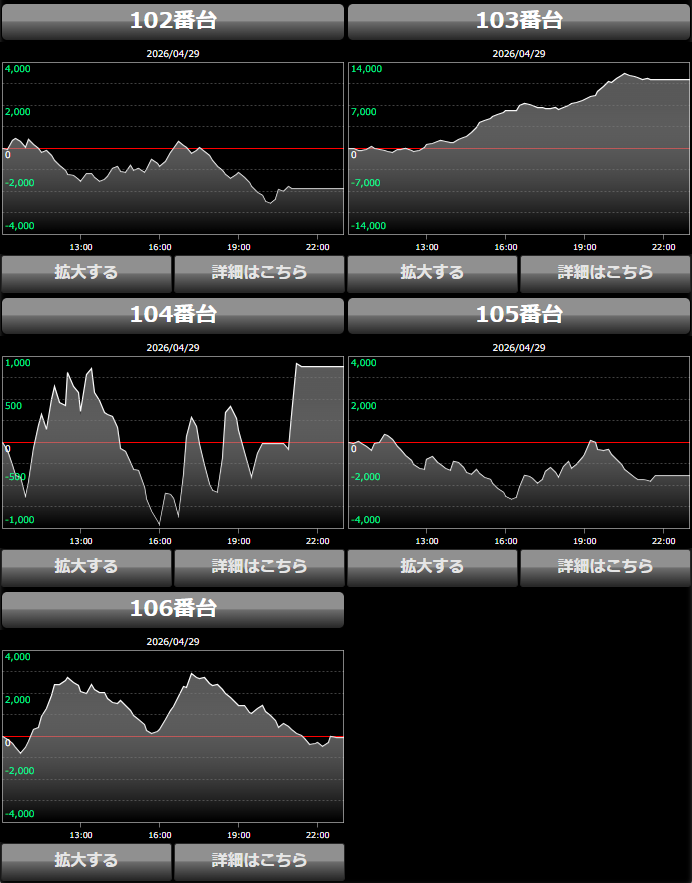Tap 拡大する under the 102番台 graph
692x883 pixels.
87,272
